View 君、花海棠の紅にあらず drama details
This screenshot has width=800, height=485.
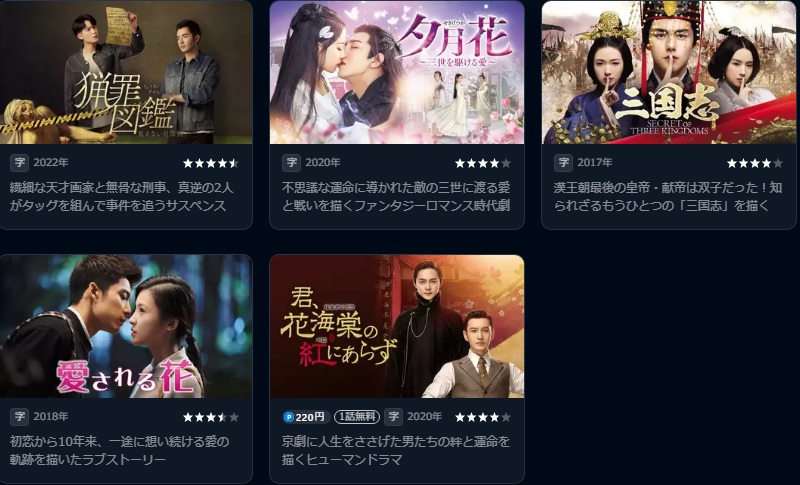(x=397, y=326)
